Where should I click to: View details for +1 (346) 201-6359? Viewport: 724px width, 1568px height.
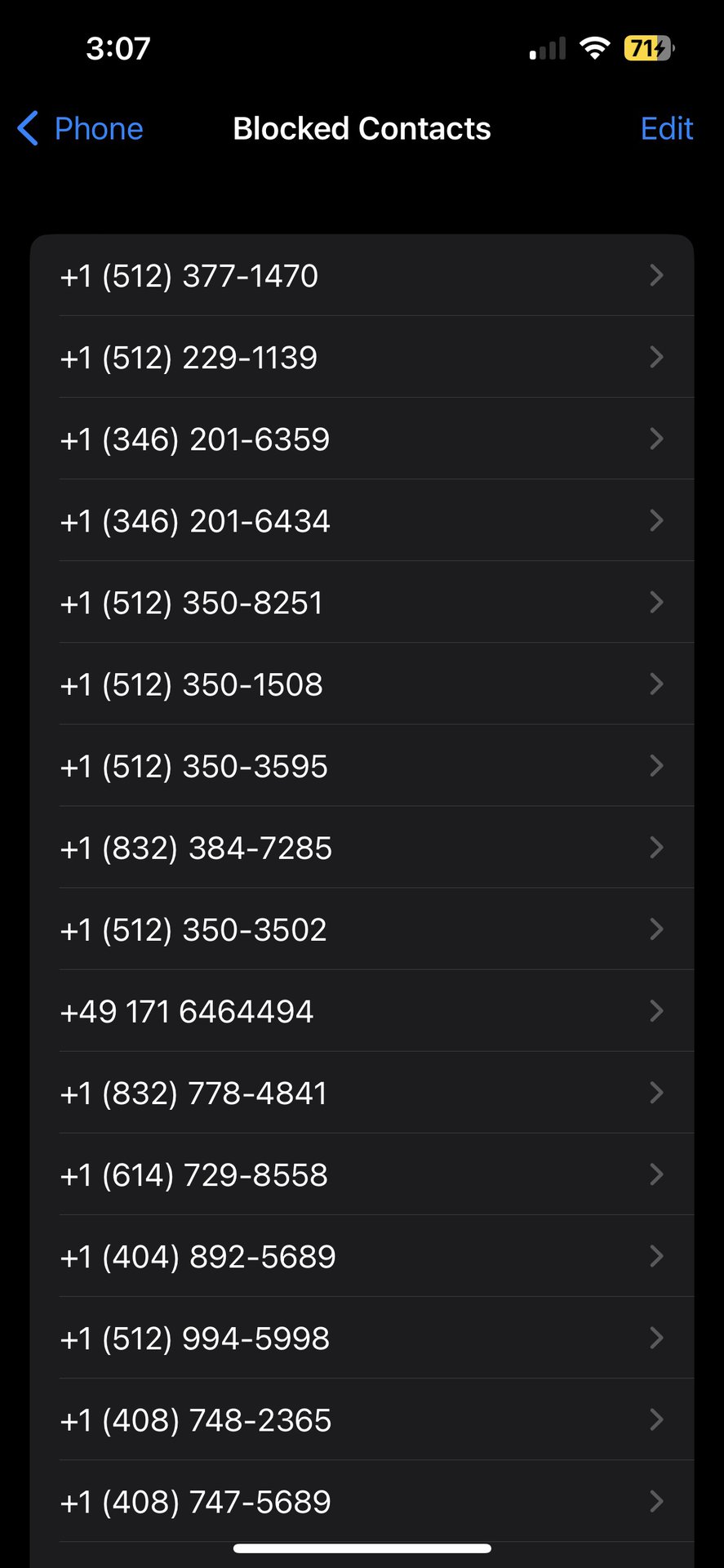[362, 439]
